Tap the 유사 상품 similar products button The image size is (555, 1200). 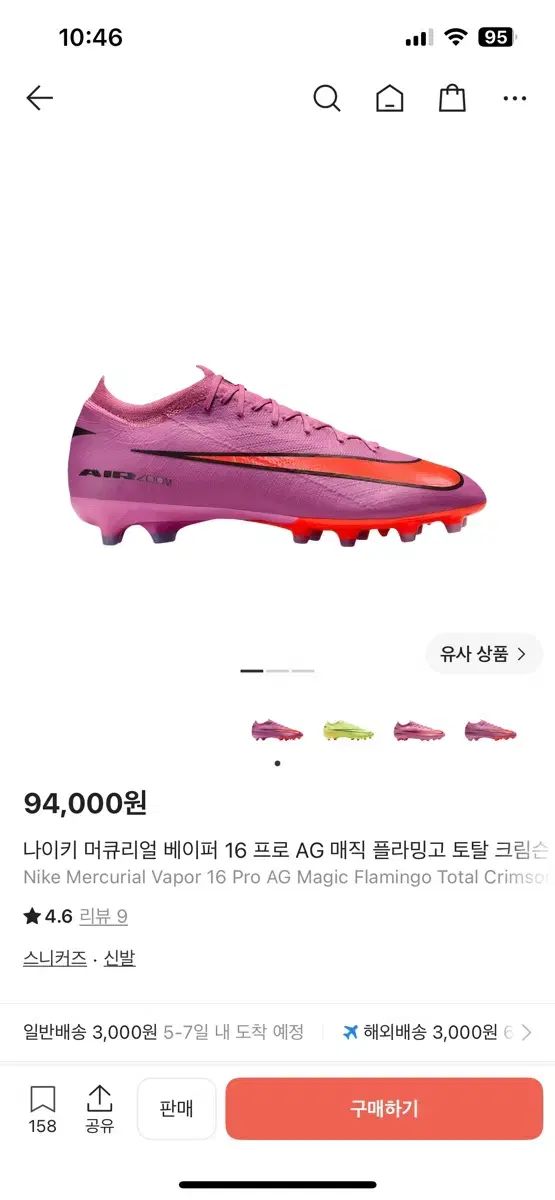click(x=484, y=654)
